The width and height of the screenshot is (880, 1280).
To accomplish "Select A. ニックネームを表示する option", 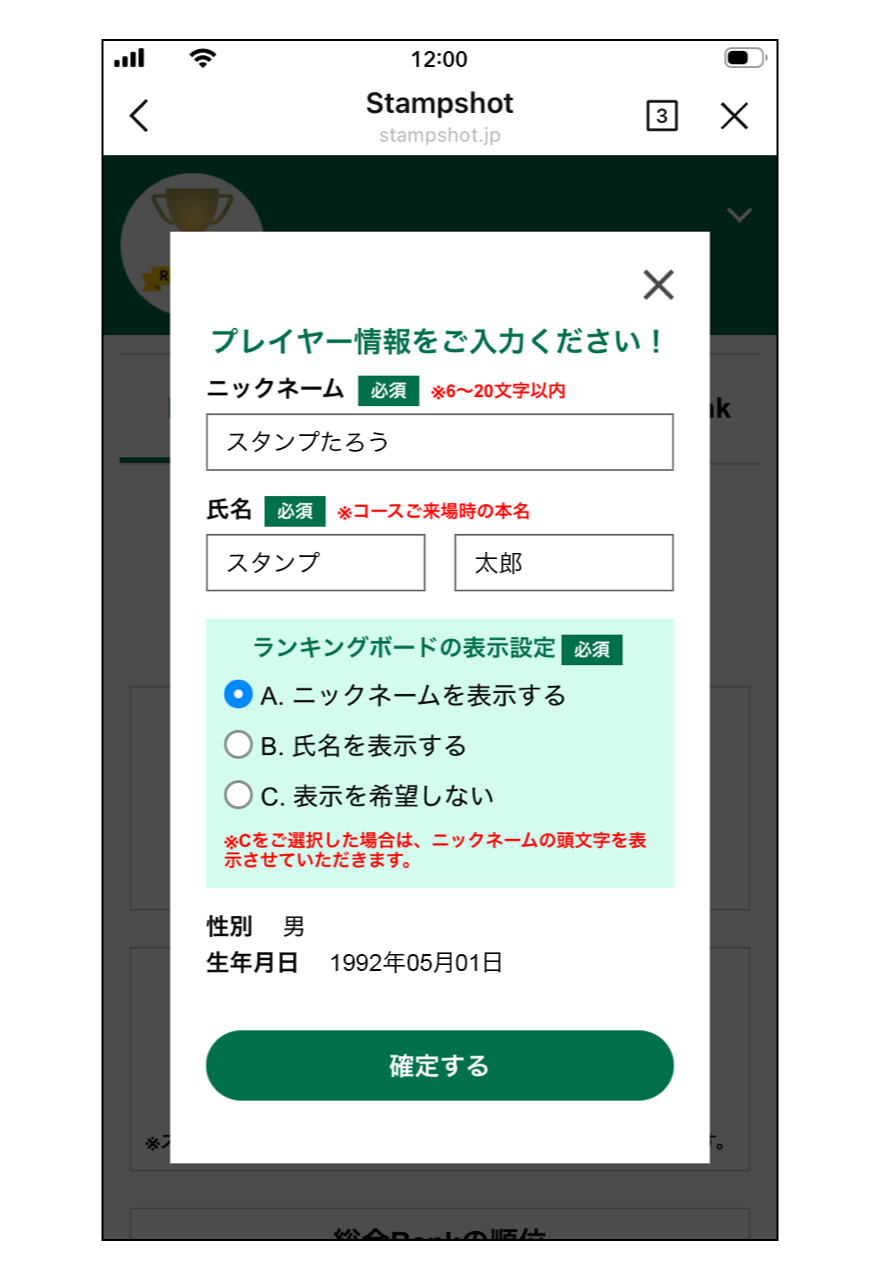I will (x=238, y=694).
